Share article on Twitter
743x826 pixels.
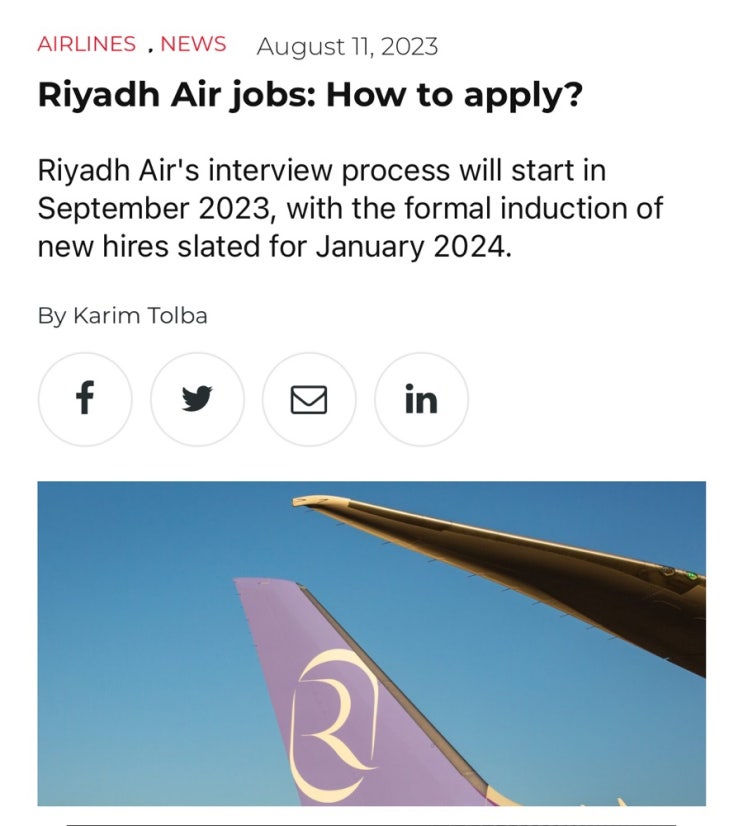(197, 399)
